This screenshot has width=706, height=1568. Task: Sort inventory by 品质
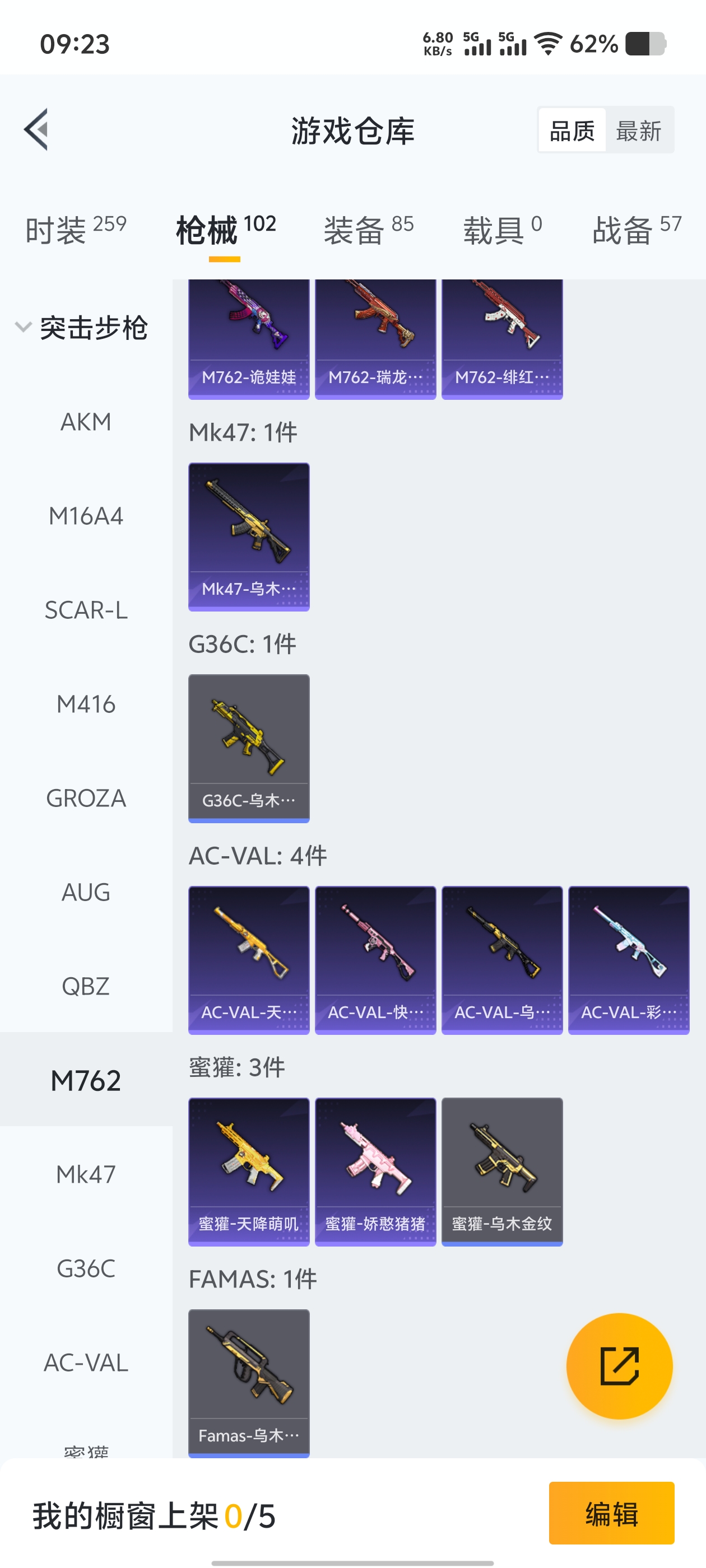(572, 130)
